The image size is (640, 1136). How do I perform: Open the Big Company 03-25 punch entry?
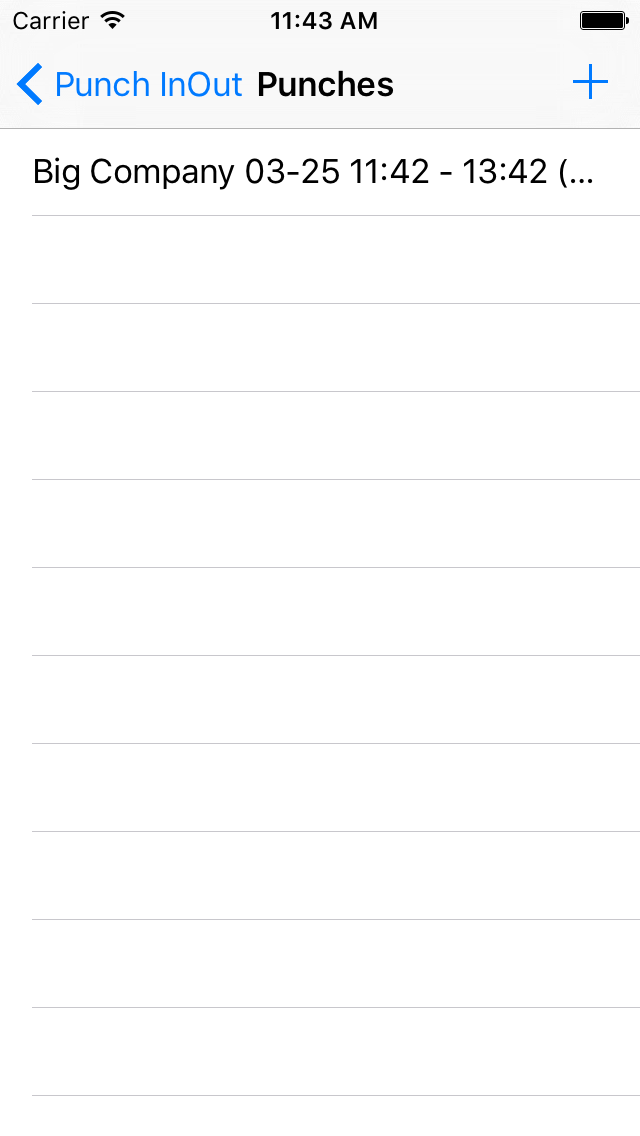(320, 172)
